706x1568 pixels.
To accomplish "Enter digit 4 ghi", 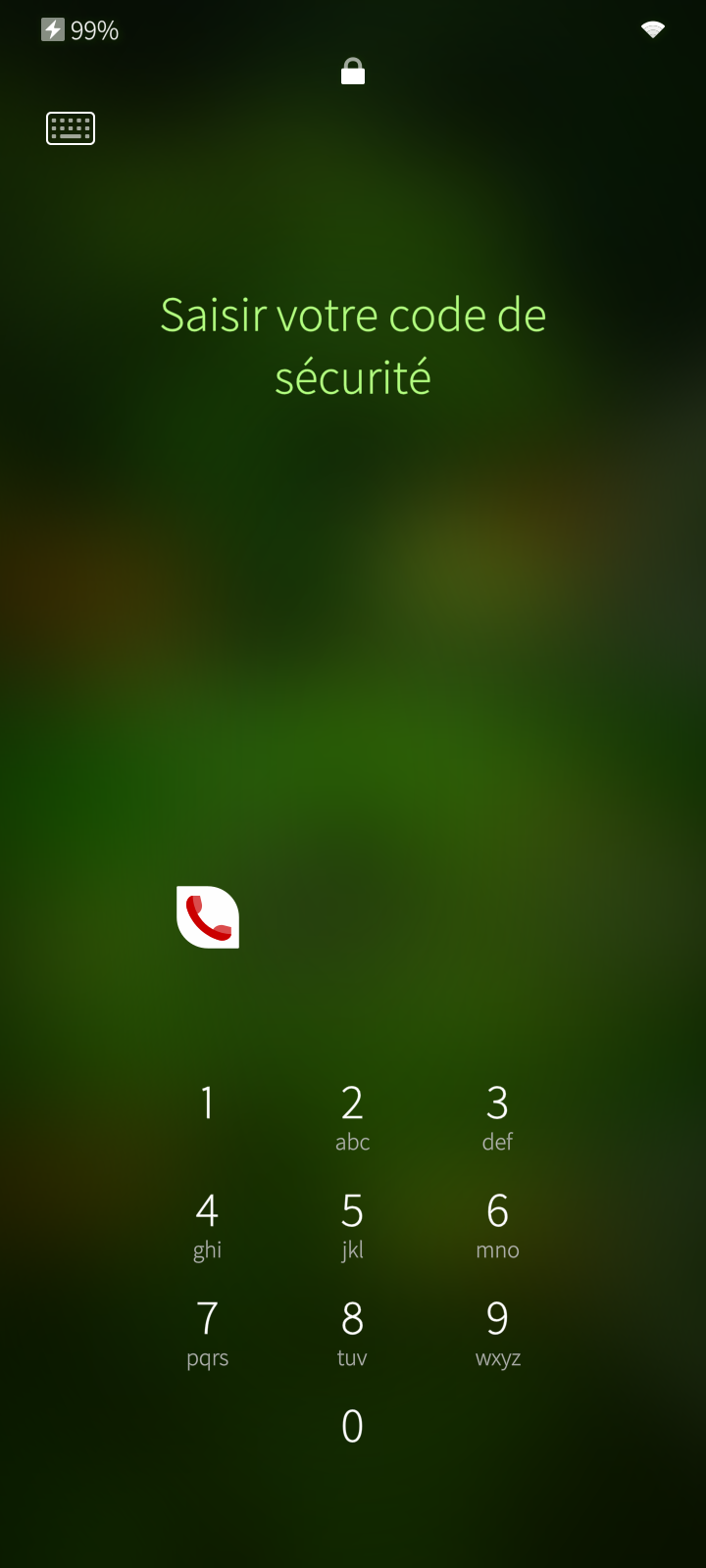I will 207,1223.
